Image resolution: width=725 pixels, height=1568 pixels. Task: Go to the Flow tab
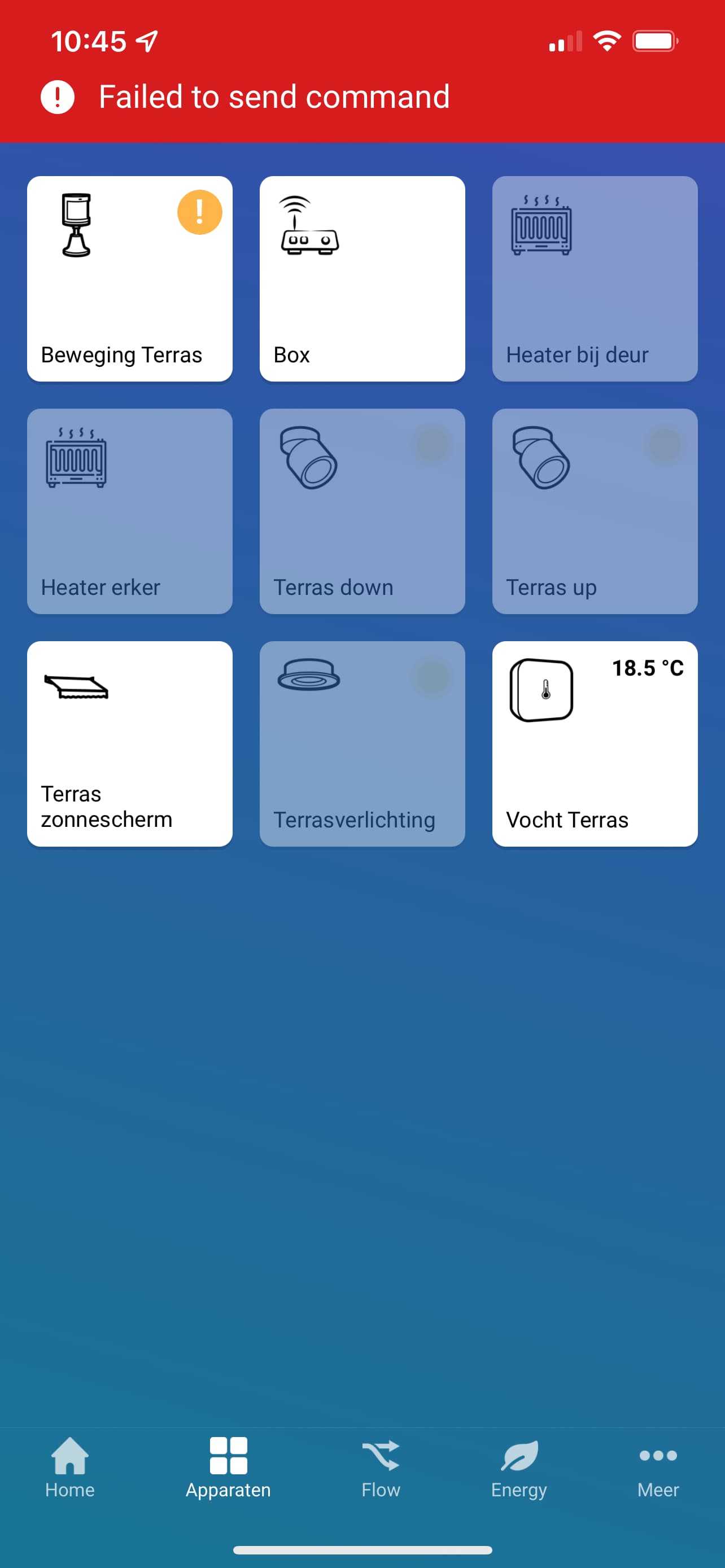pos(381,1467)
